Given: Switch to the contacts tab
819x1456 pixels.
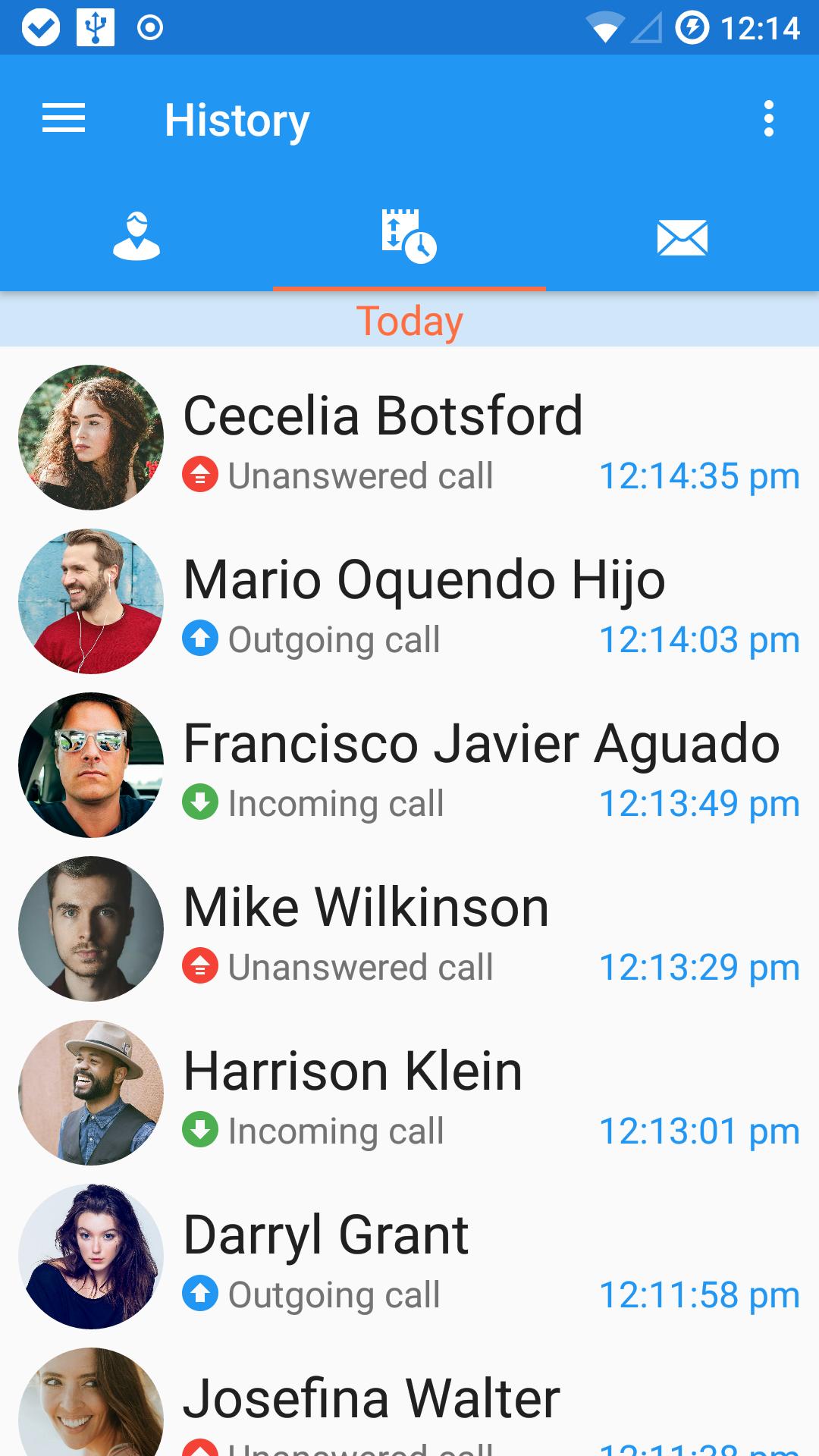Looking at the screenshot, I should point(136,237).
